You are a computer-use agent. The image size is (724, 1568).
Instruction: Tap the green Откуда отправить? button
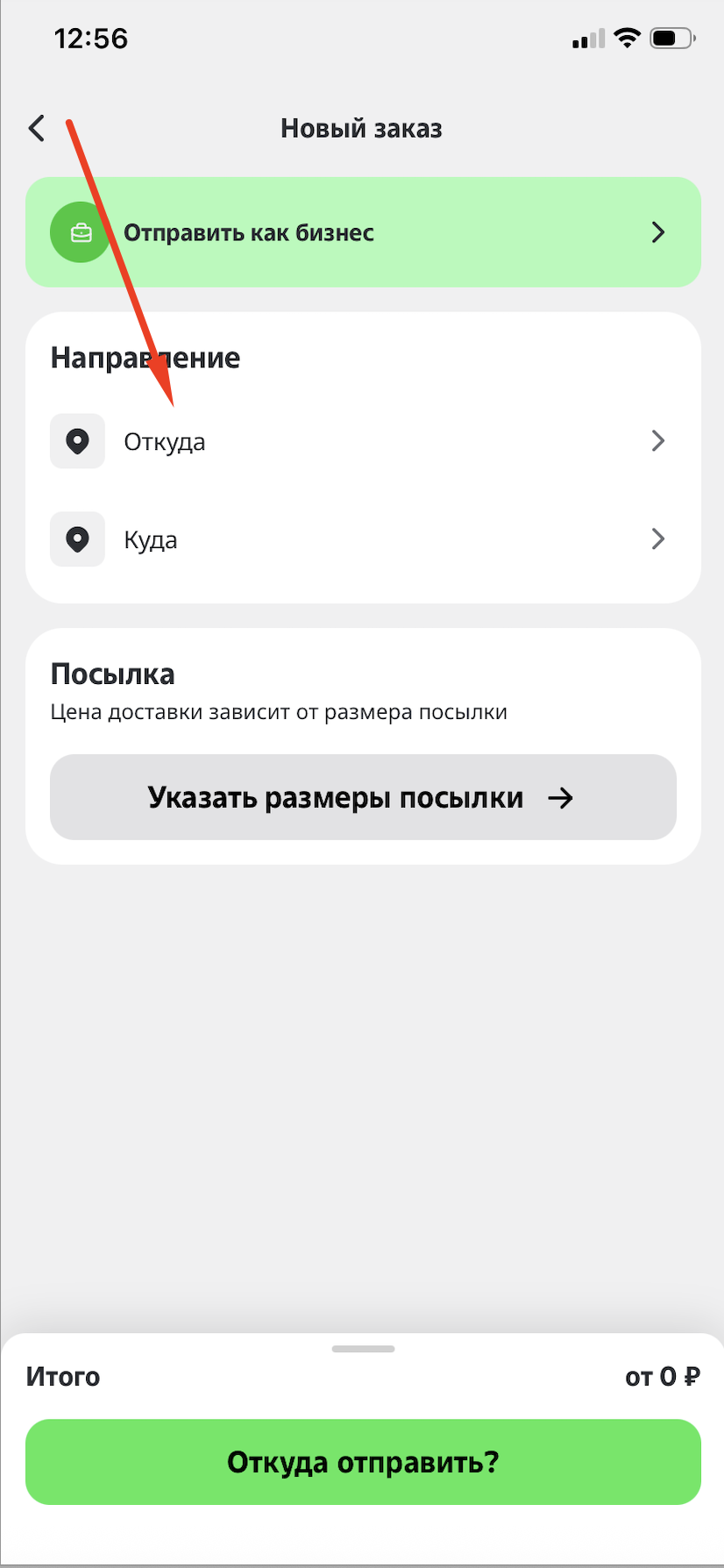coord(363,1462)
